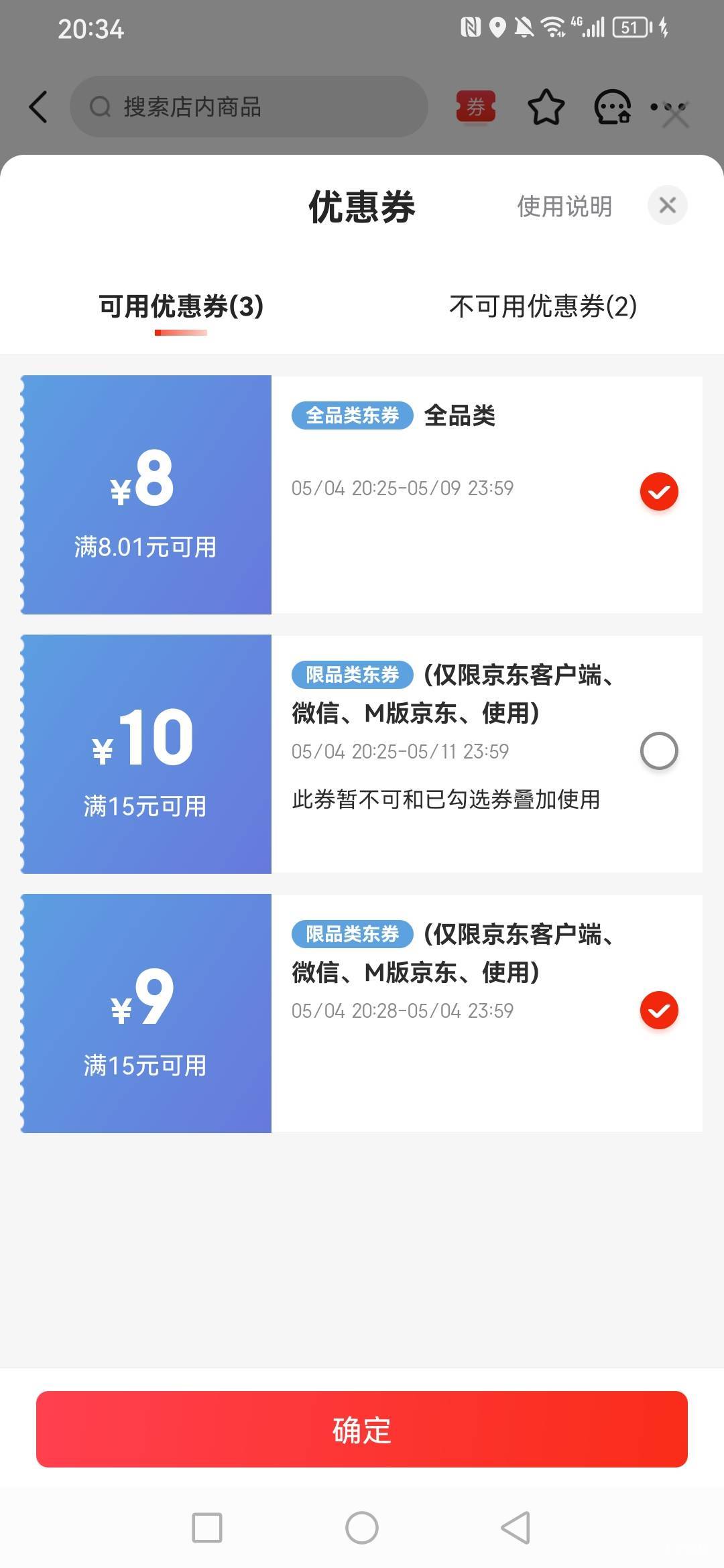Confirm selection with 确定 button
Screen dimensions: 724x1568
point(362,1429)
